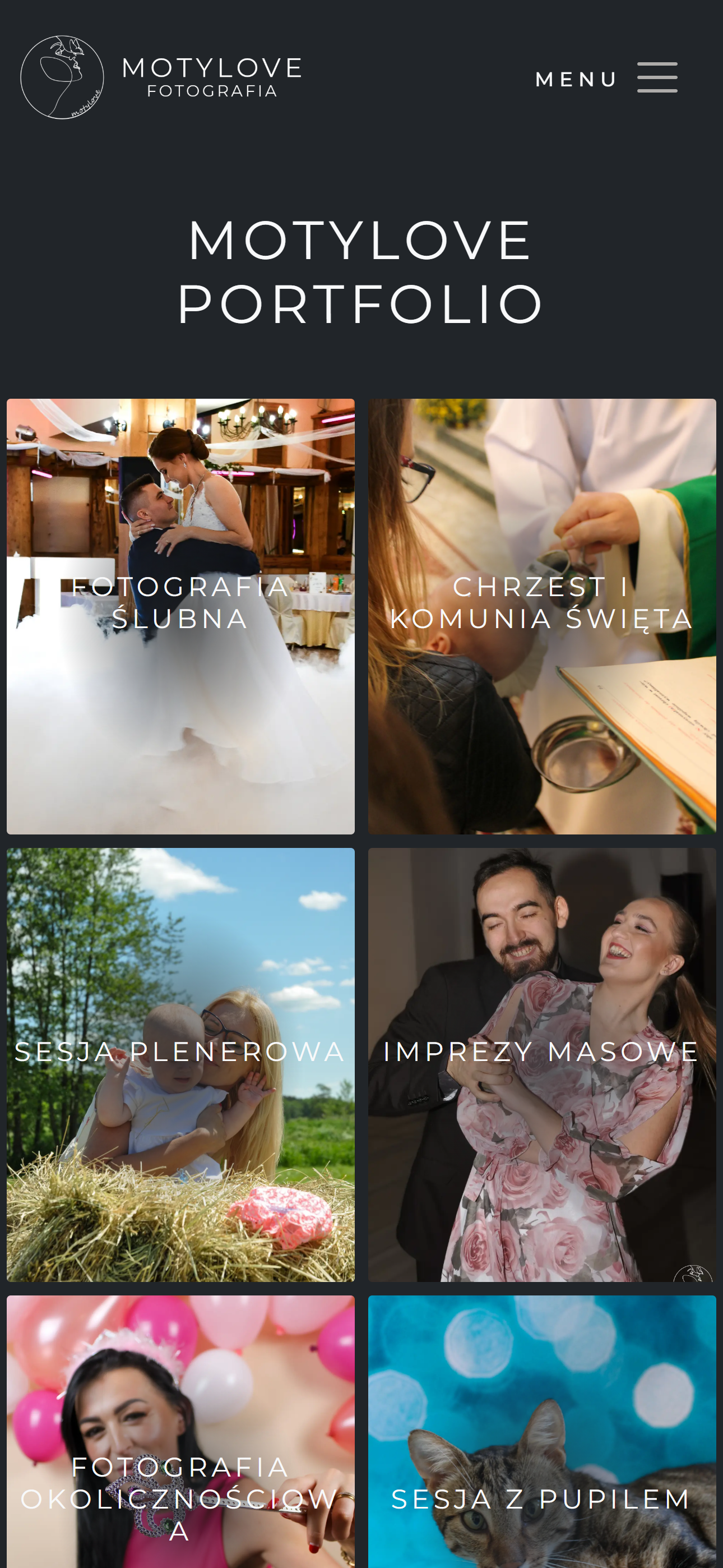Open Chrzest i Komunia Święta gallery
The width and height of the screenshot is (723, 1568).
point(541,616)
